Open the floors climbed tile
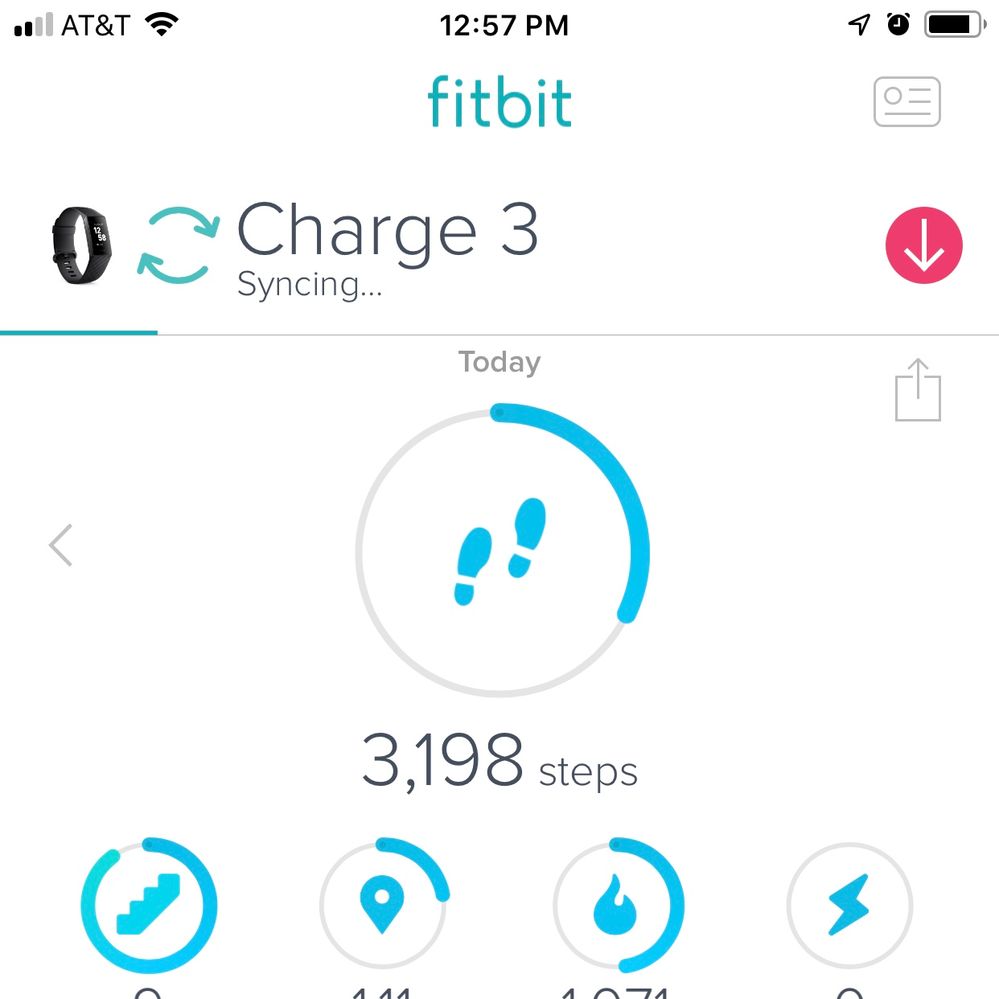The image size is (999, 999). (148, 906)
